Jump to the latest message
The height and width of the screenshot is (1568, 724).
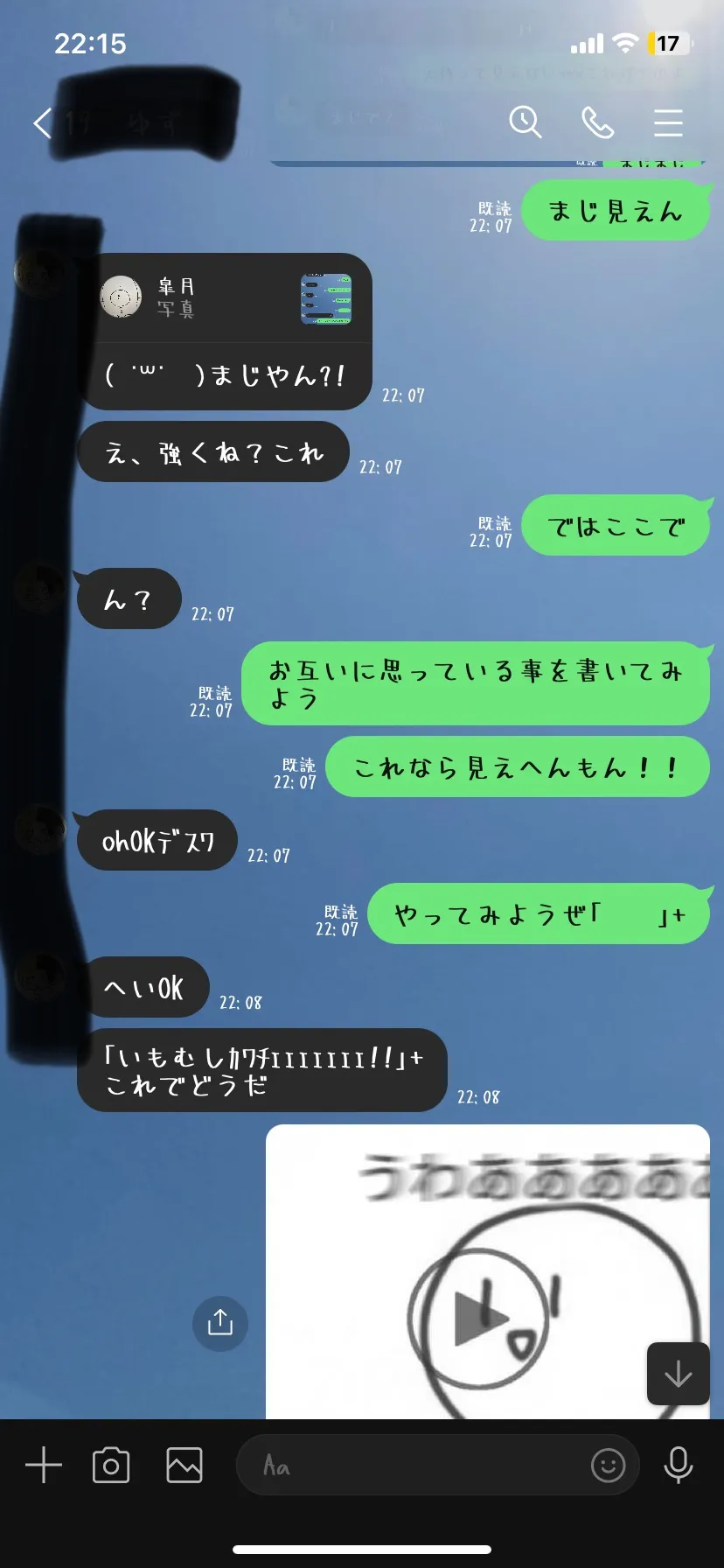pos(678,1374)
